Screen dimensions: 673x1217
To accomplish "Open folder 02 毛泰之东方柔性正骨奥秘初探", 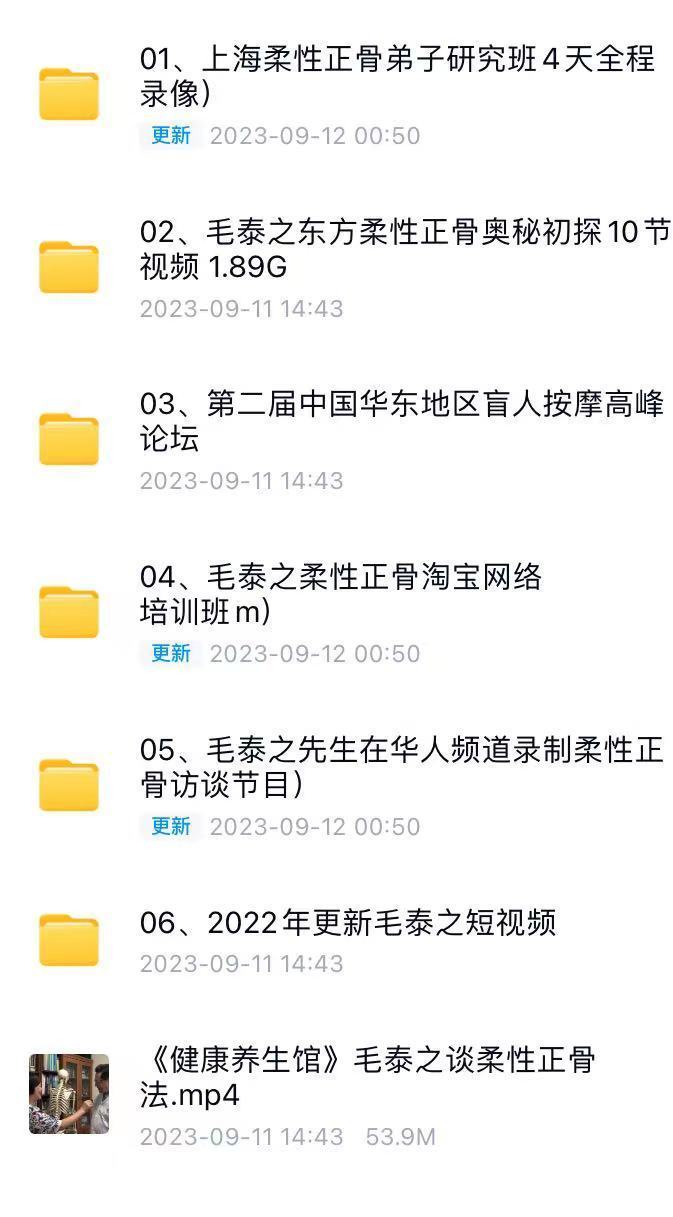I will [x=404, y=250].
